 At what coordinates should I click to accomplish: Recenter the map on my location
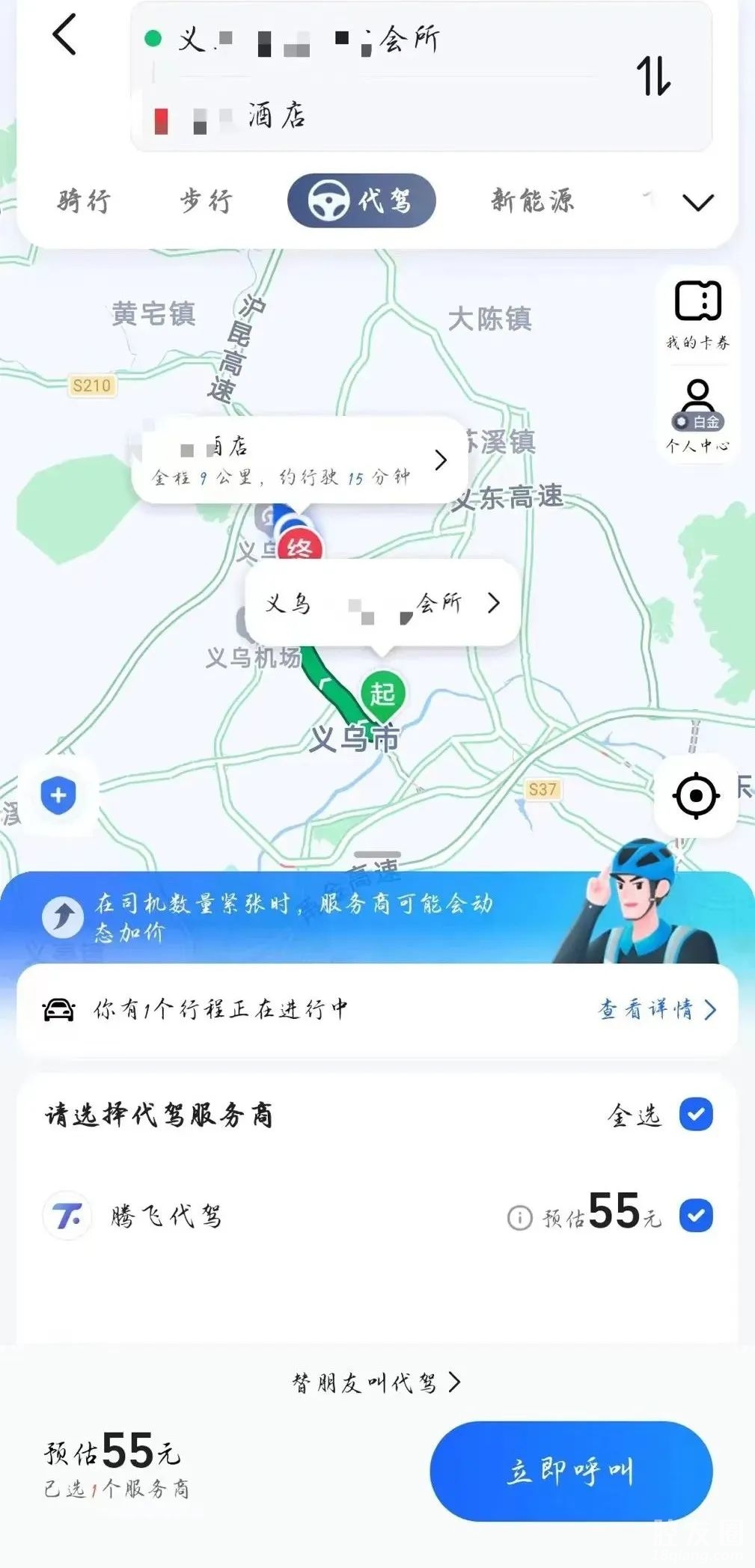(x=696, y=794)
